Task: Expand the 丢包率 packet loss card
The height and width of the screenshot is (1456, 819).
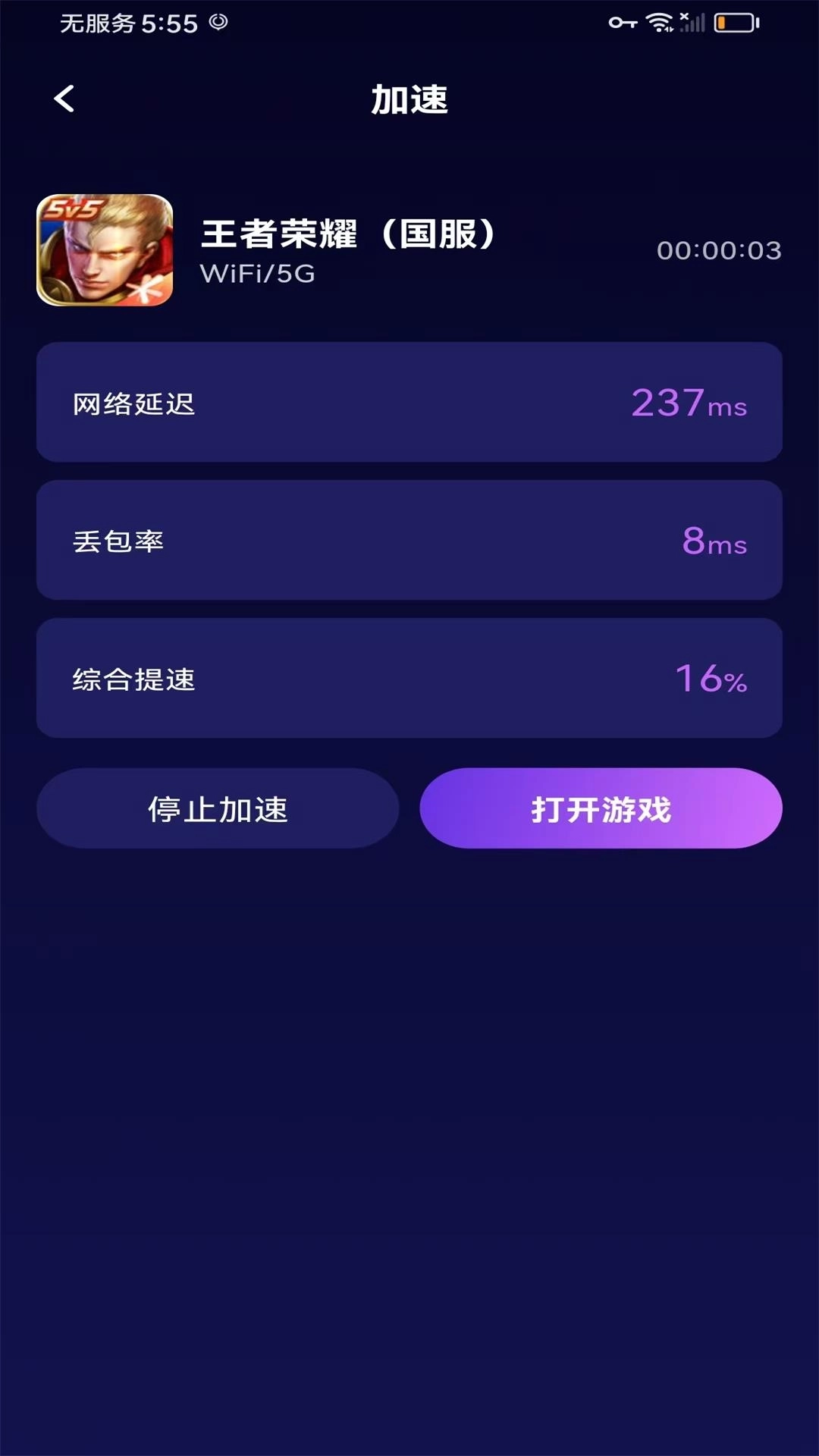Action: point(409,540)
